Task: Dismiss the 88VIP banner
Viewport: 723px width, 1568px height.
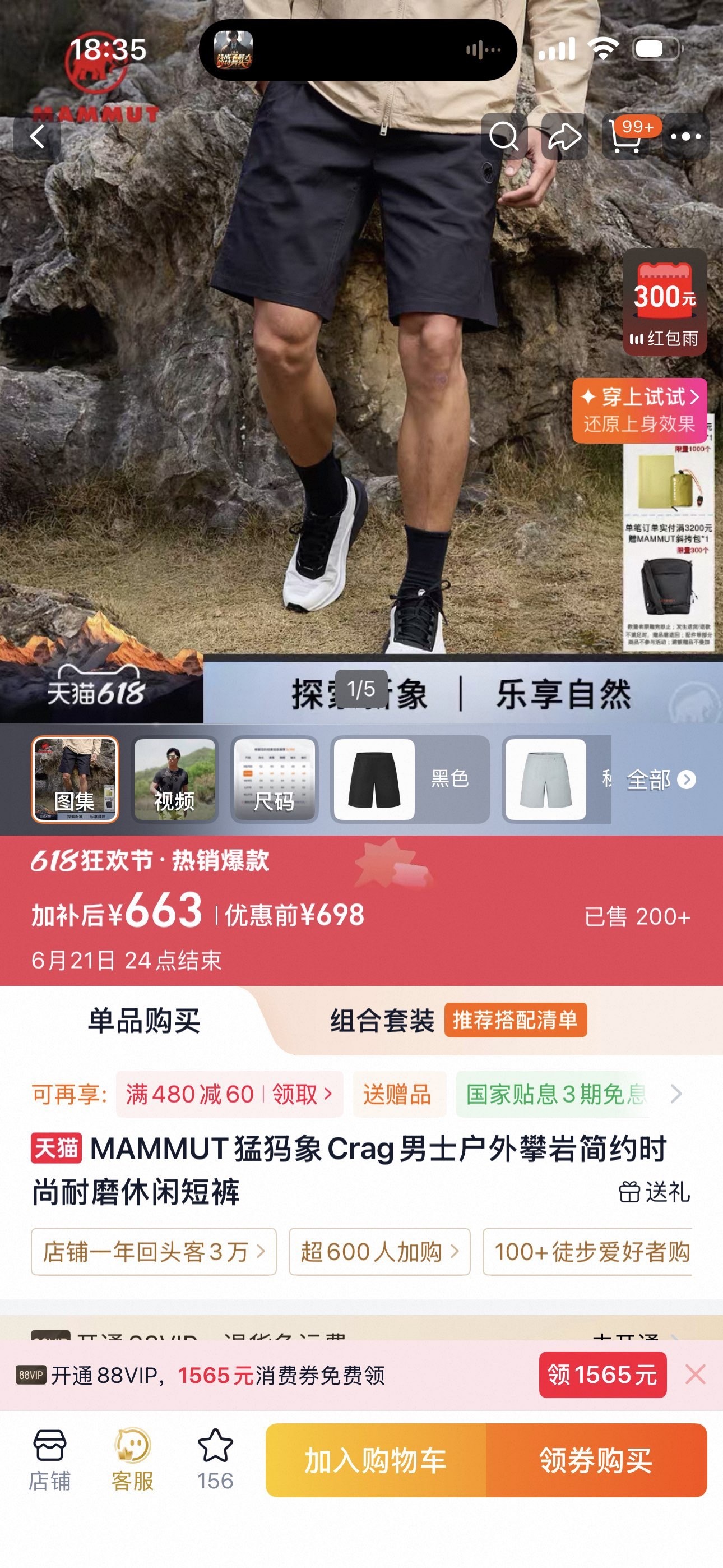Action: (x=695, y=1375)
